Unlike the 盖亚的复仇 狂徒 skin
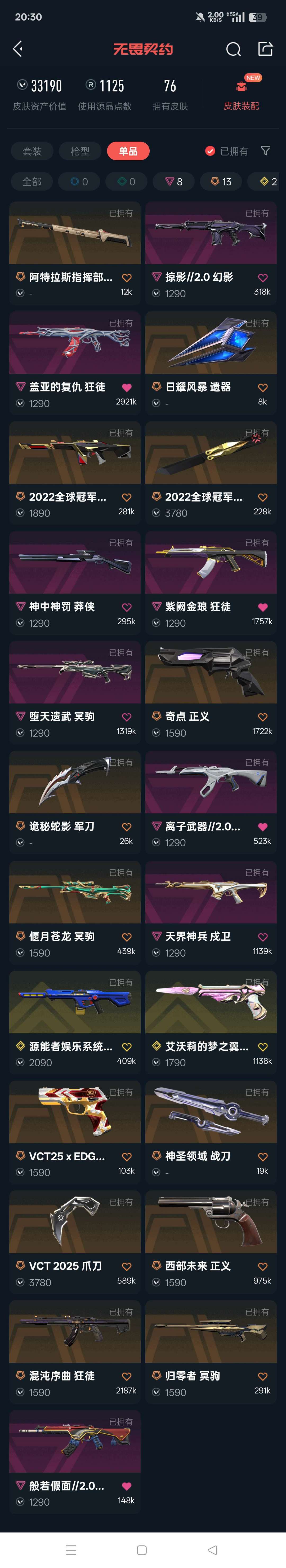The height and width of the screenshot is (1568, 286). point(127,388)
